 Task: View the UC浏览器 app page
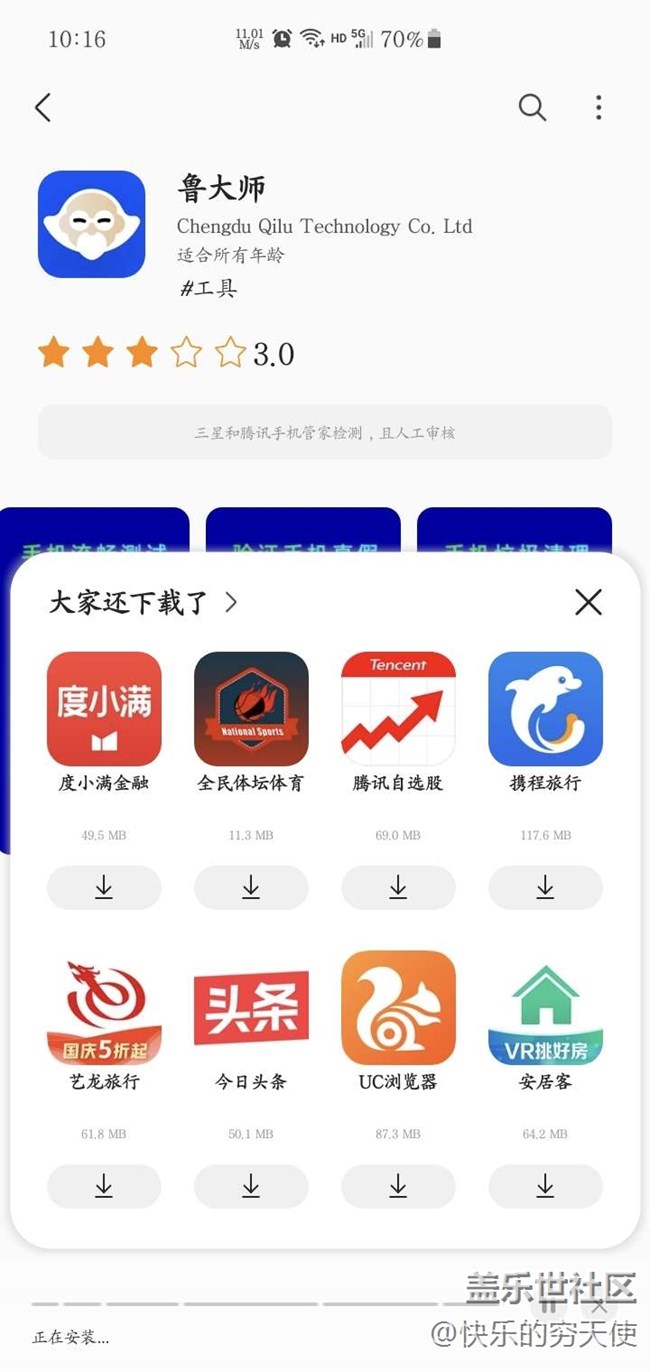tap(398, 1008)
